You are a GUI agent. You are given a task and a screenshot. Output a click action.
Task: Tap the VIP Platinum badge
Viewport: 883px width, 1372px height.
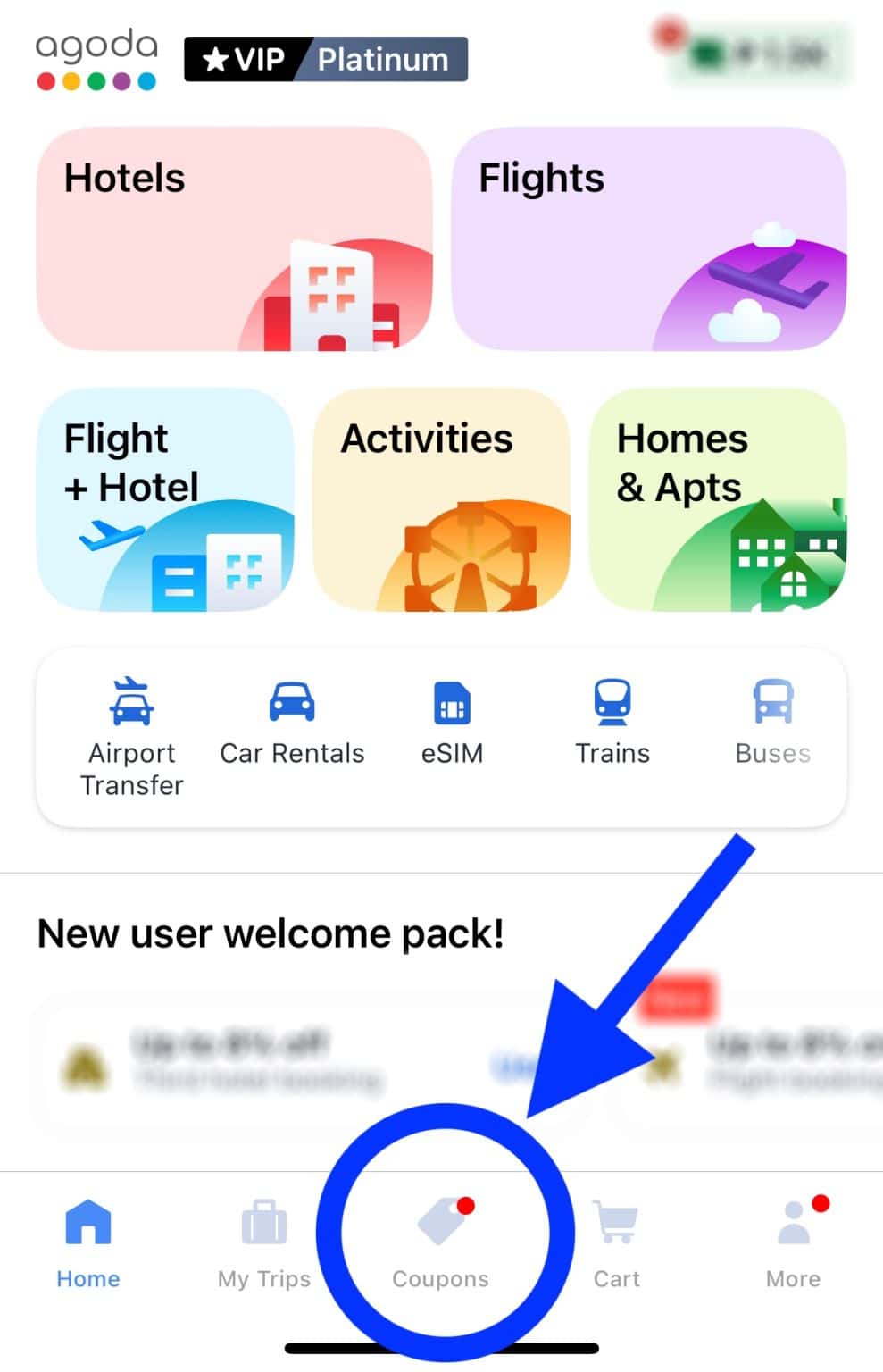(x=326, y=60)
